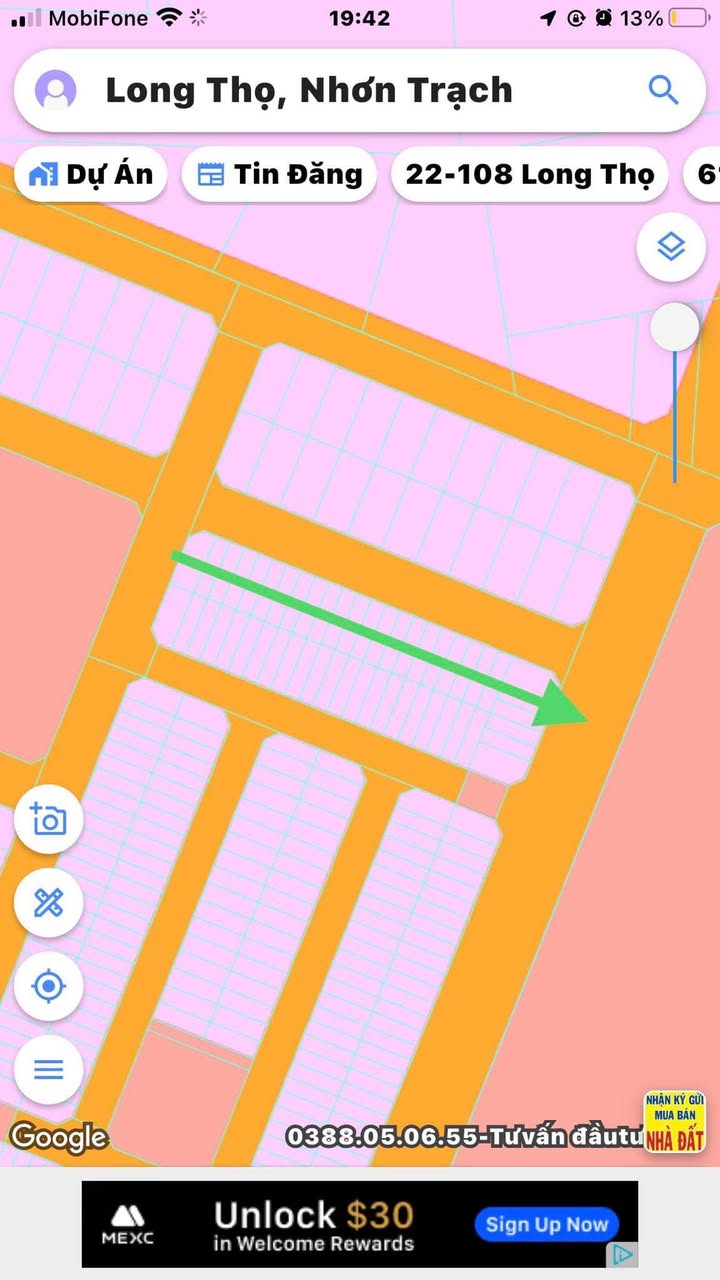
Task: Choose the 22-108 Long Thọ chip
Action: (x=530, y=175)
